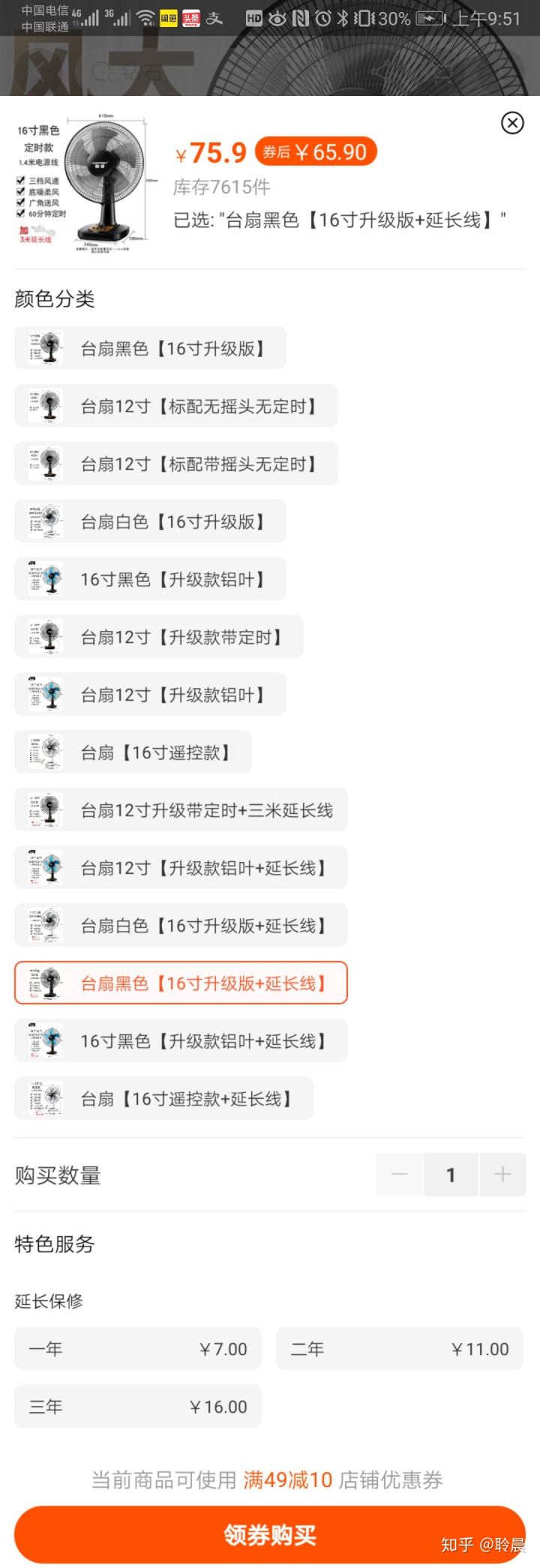
Task: Tap the plus icon to increase quantity
Action: click(x=502, y=1175)
